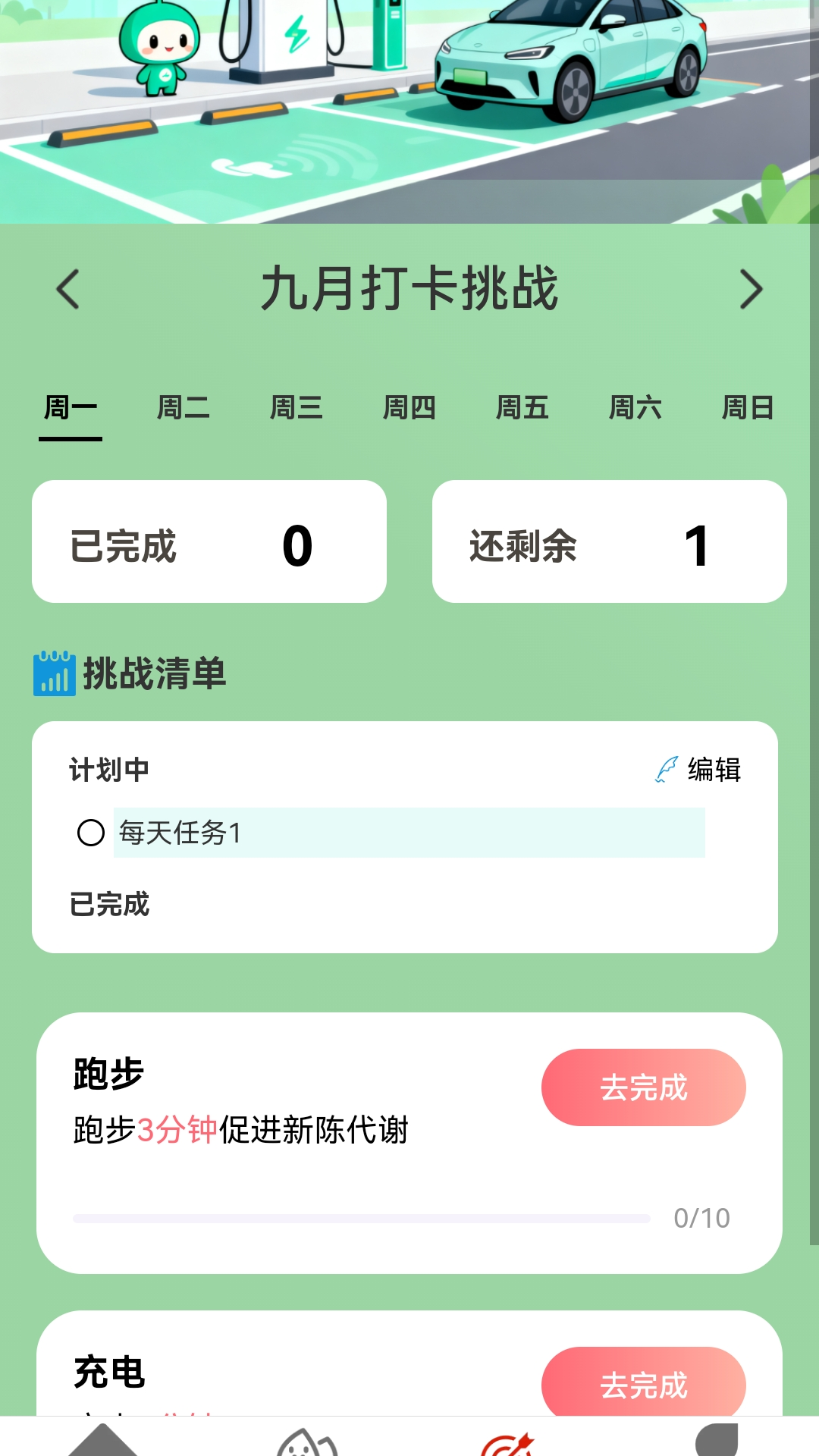Click the left chevron to view previous month
Screen dimensions: 819x1456
(x=68, y=290)
